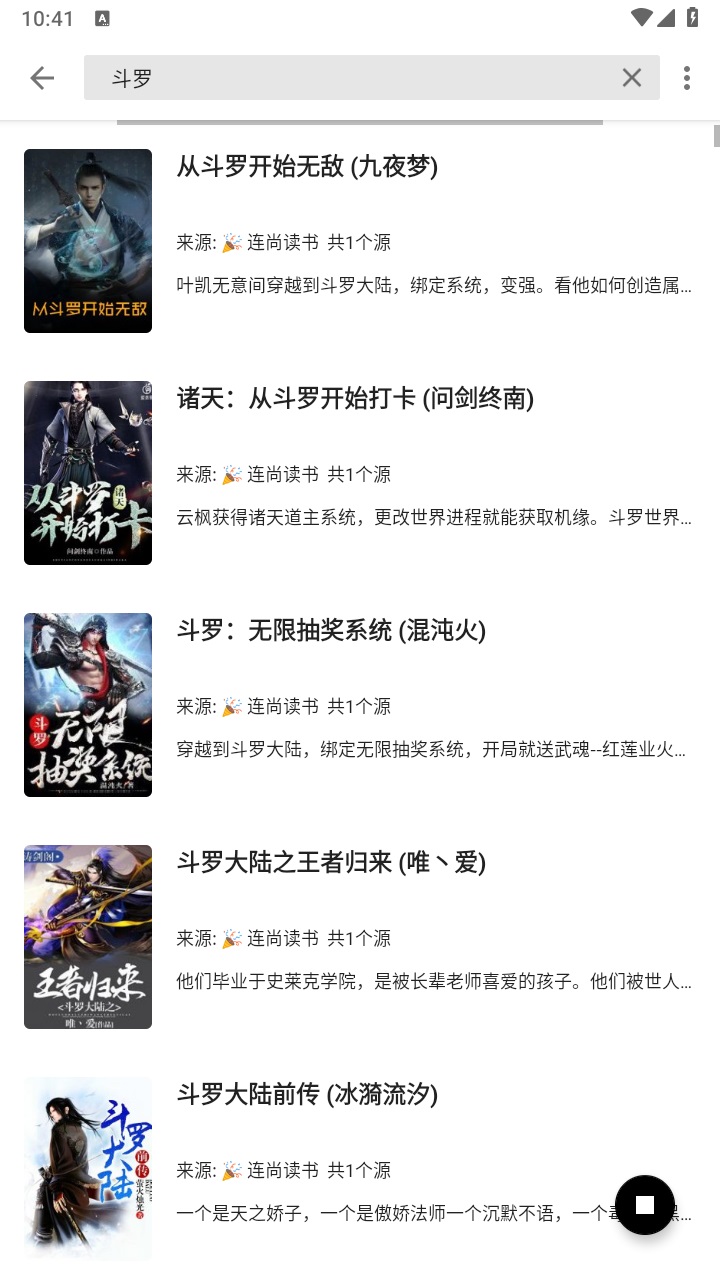This screenshot has width=720, height=1280.
Task: Click the back arrow to exit search
Action: [42, 77]
